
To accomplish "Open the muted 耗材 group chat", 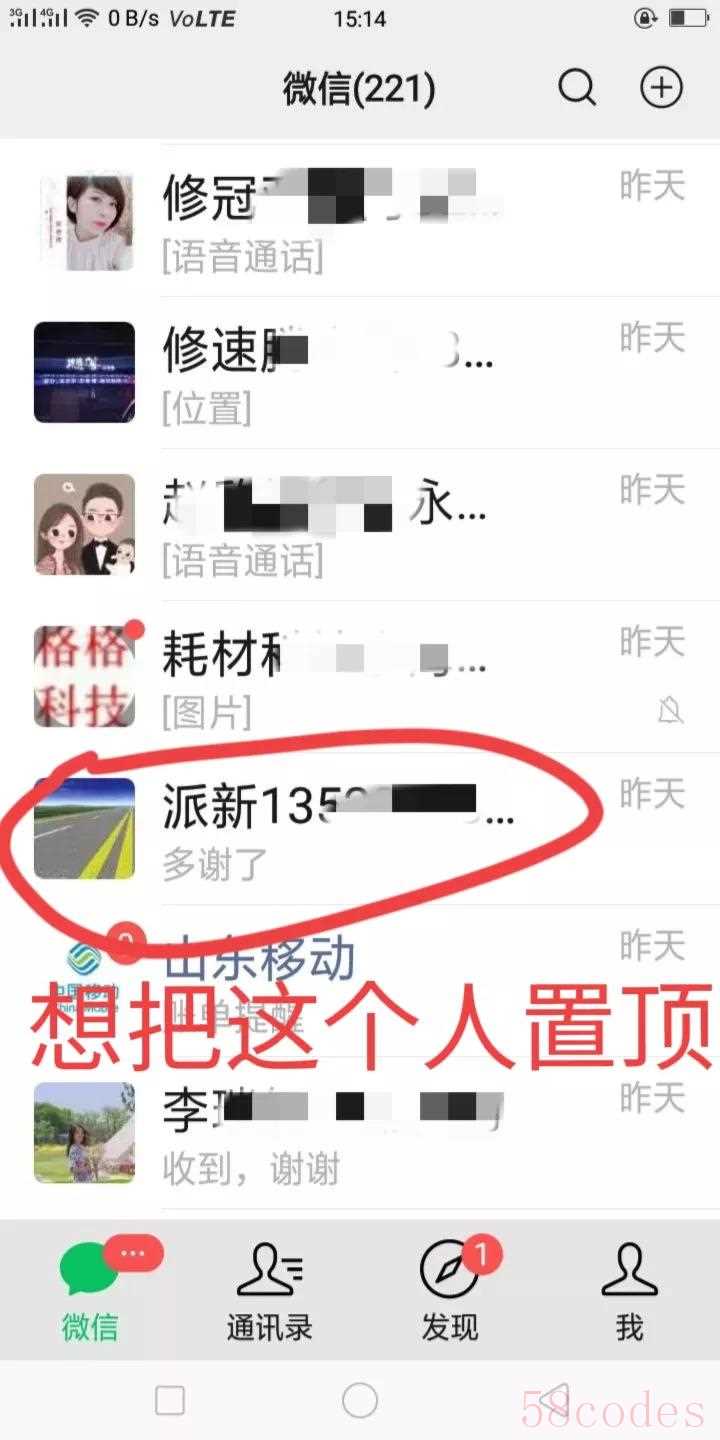I will coord(380,677).
